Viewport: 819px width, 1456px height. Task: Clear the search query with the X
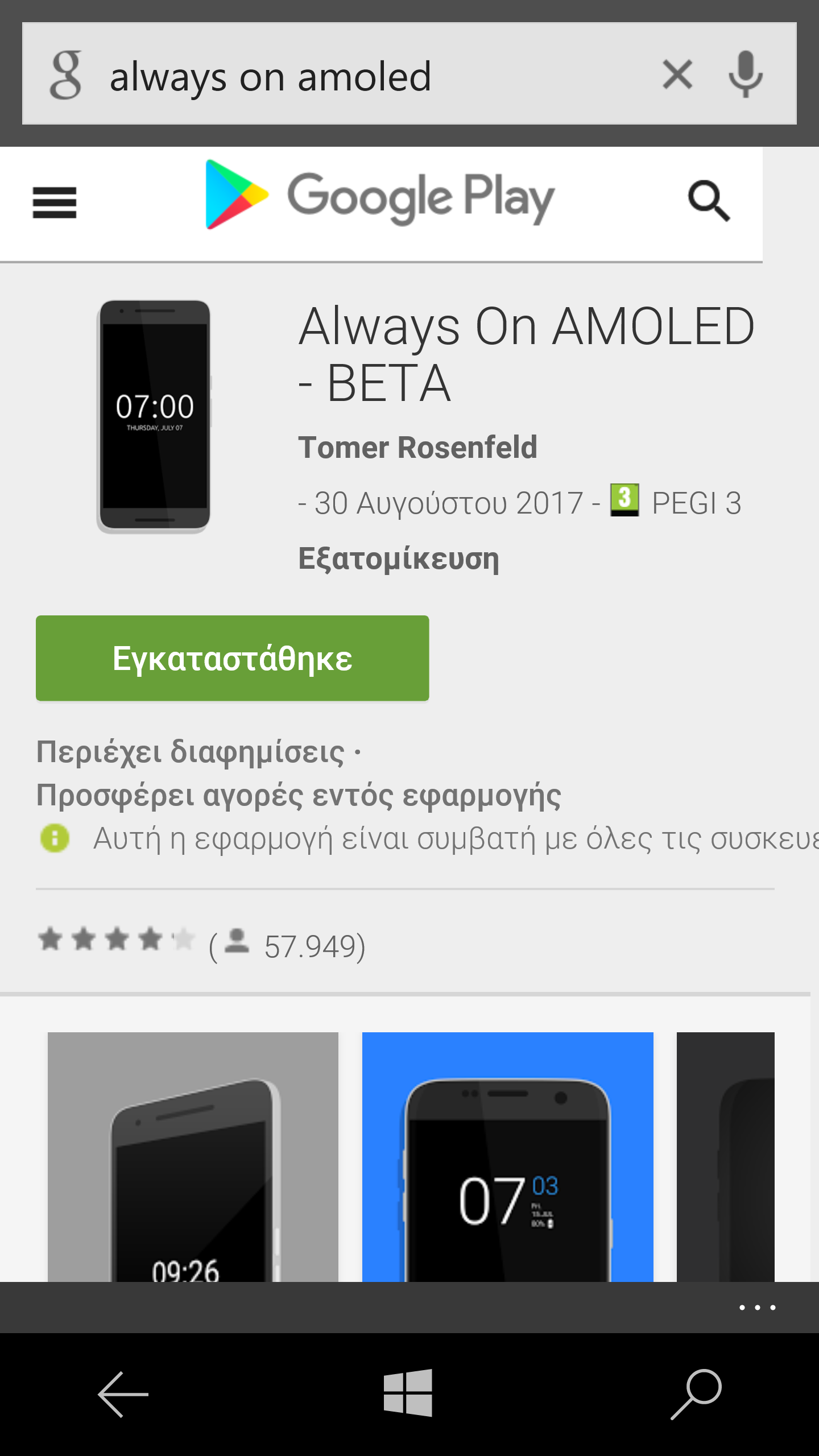pos(677,75)
